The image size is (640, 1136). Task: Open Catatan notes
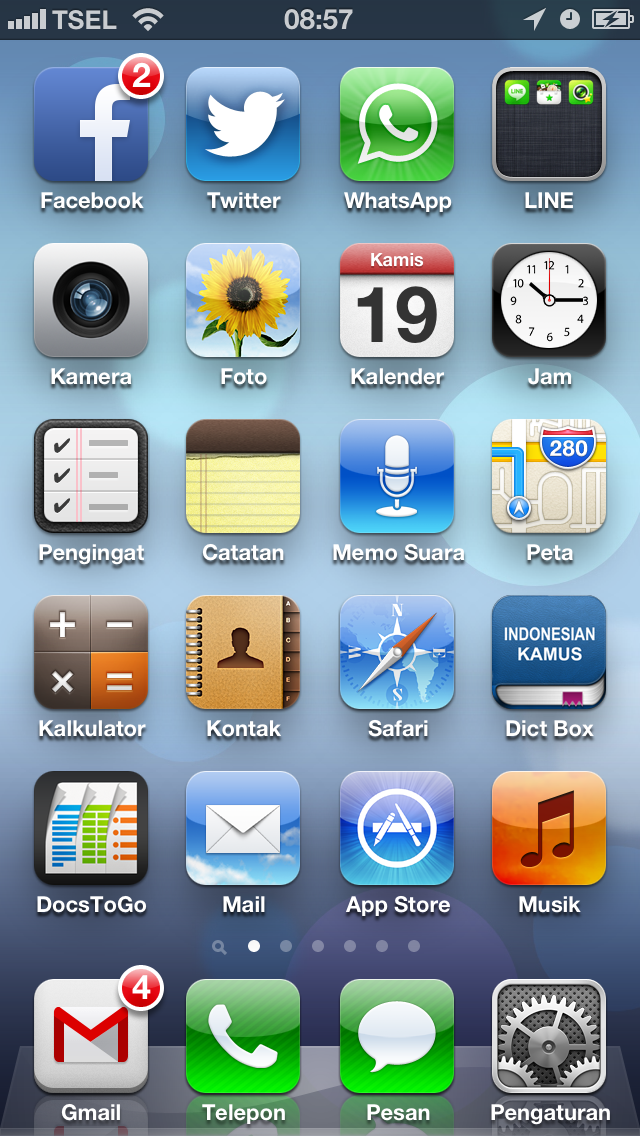[x=243, y=476]
